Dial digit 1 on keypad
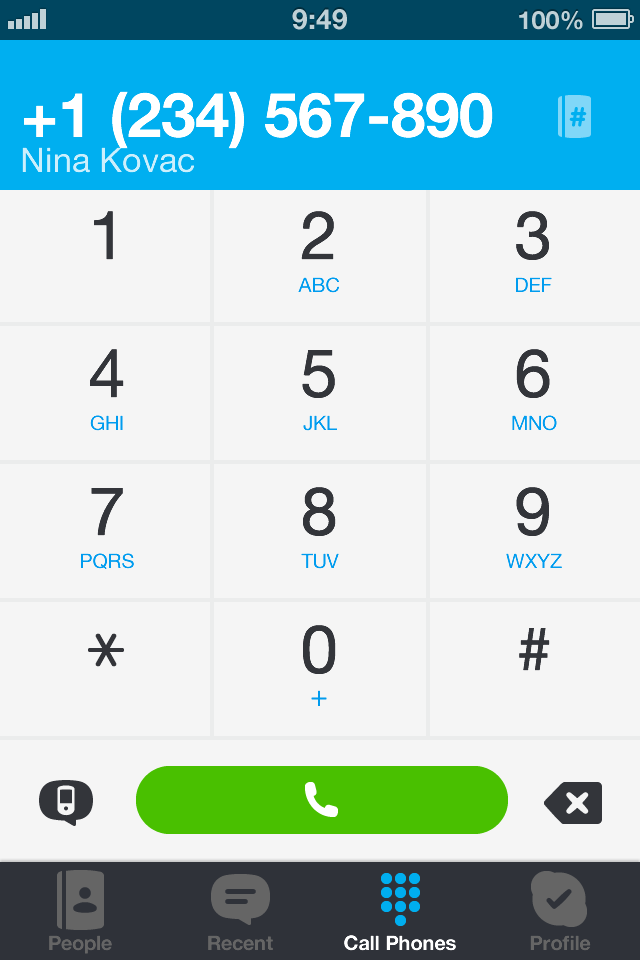The width and height of the screenshot is (640, 960). tap(105, 256)
